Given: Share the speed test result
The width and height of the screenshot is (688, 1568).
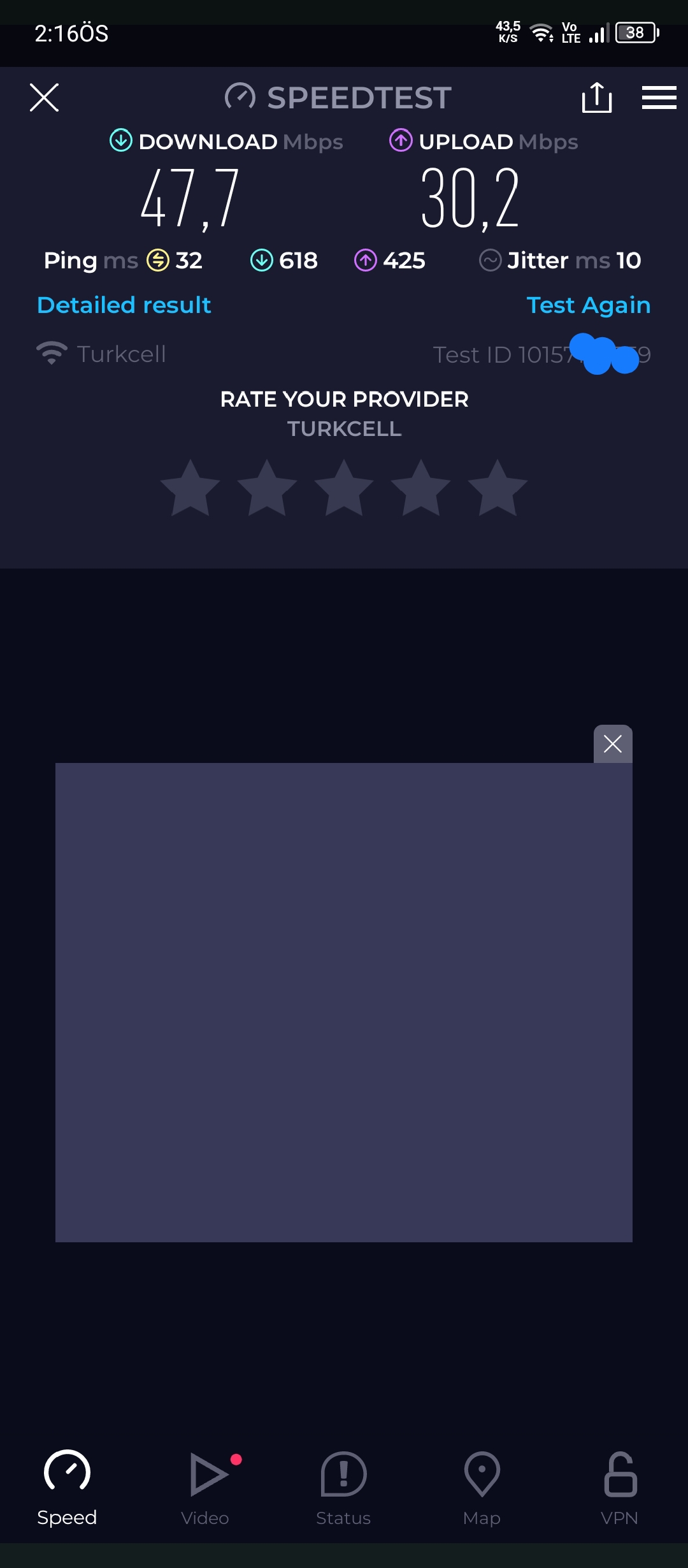Looking at the screenshot, I should 596,98.
